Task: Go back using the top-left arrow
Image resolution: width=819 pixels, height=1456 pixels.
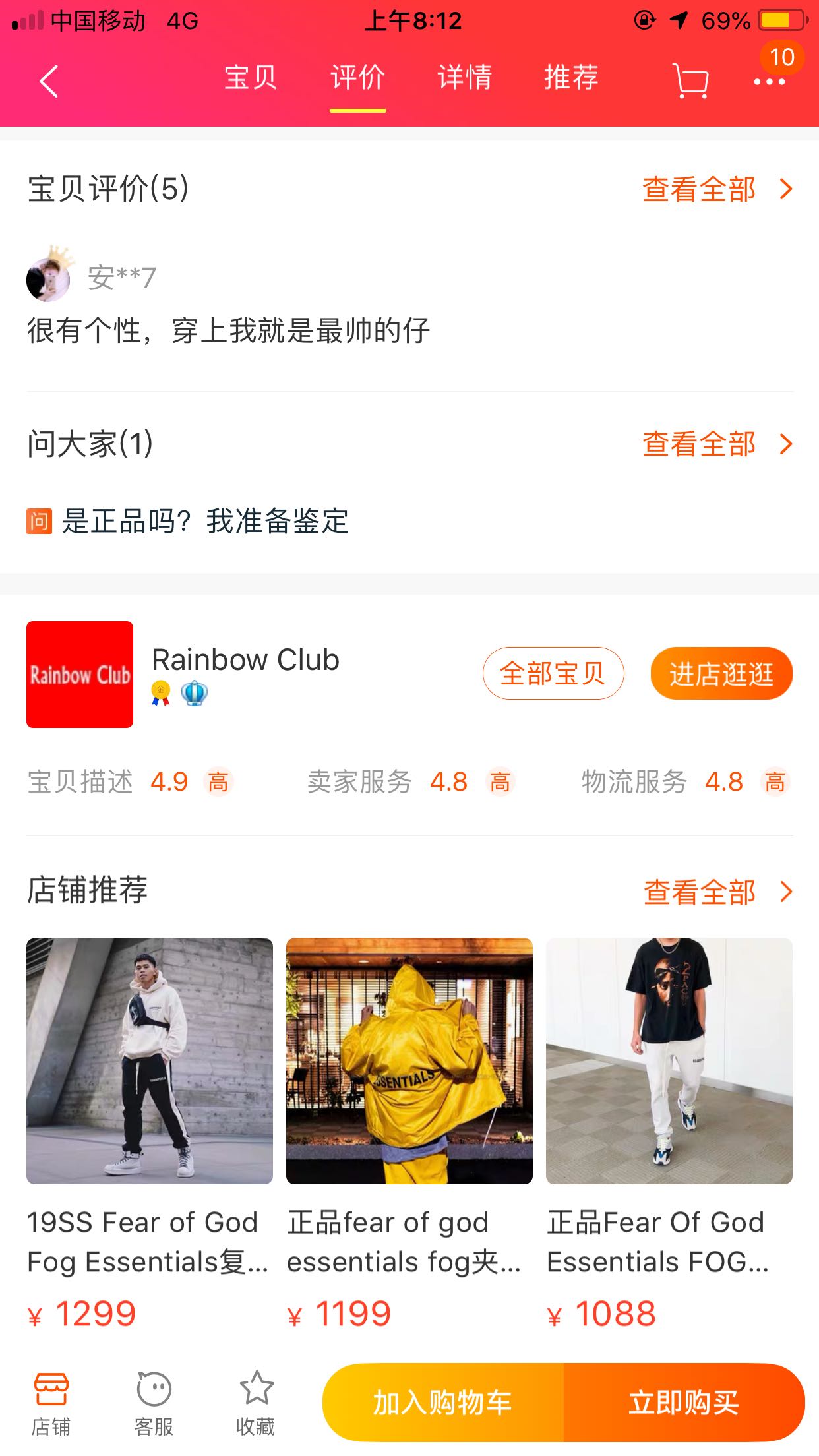Action: coord(49,80)
